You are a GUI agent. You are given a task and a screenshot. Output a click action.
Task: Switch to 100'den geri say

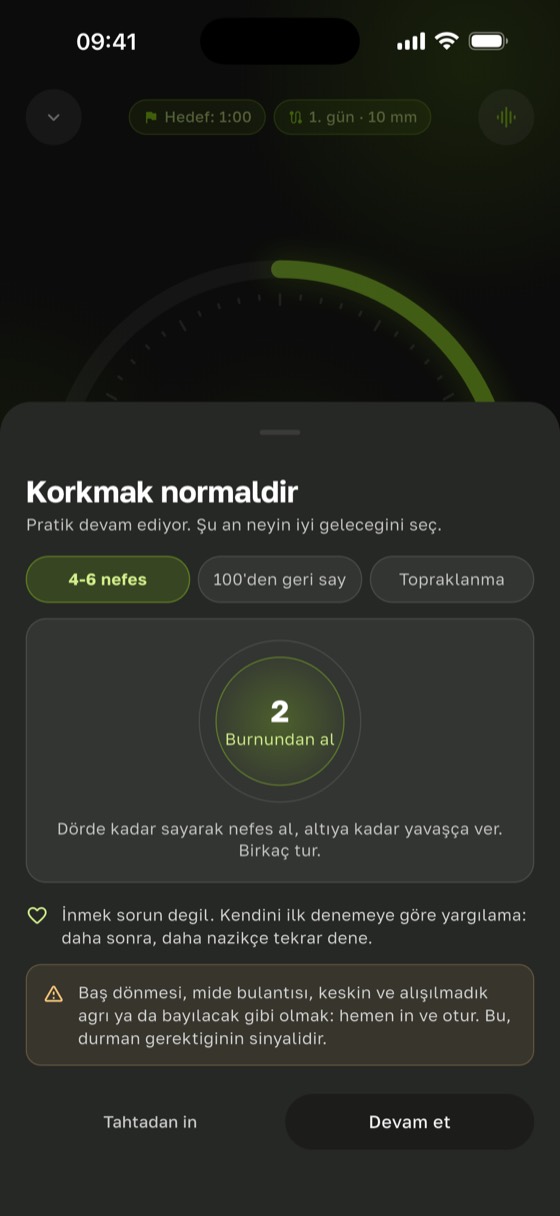pos(280,579)
